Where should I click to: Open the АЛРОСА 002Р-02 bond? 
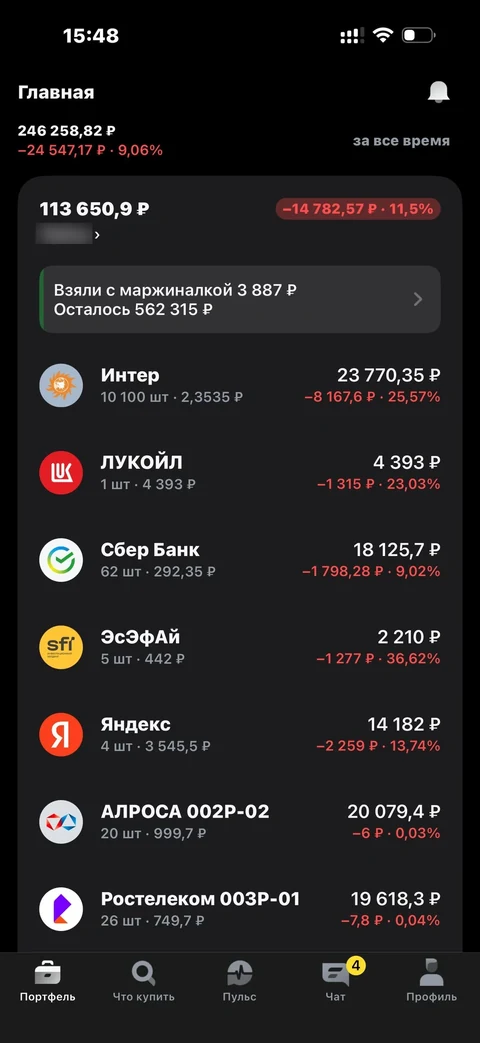[x=239, y=821]
